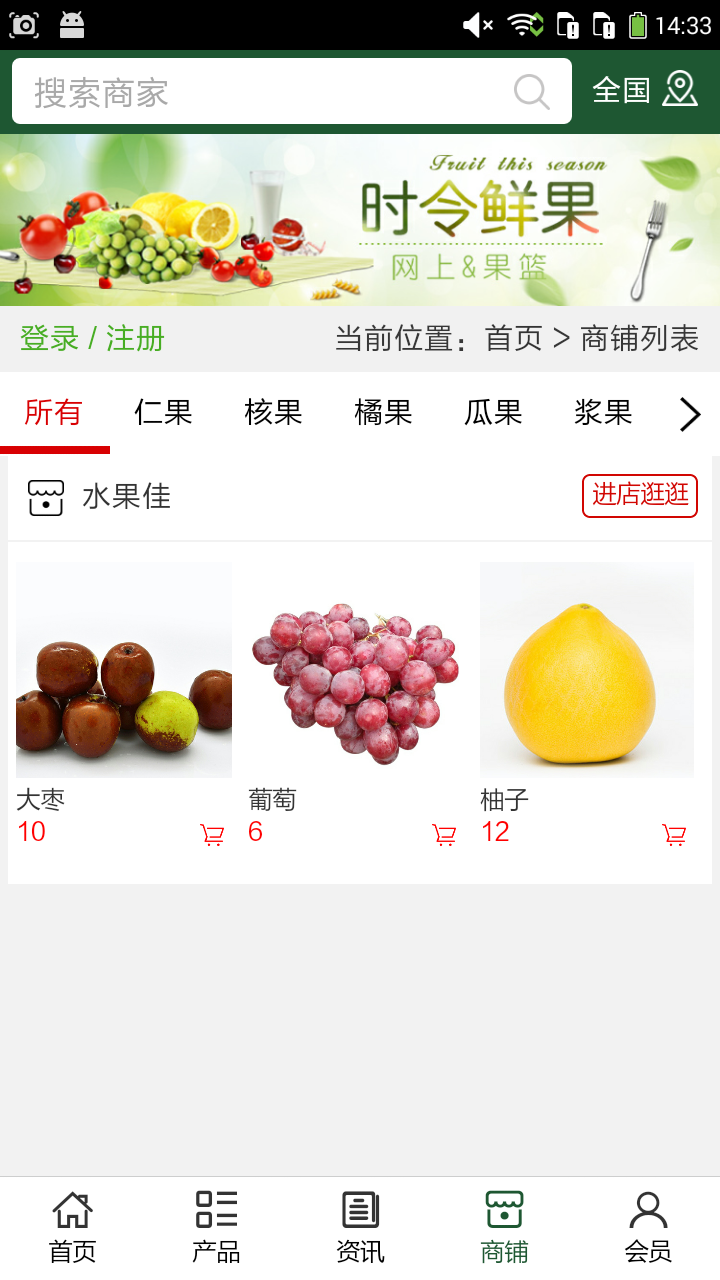This screenshot has height=1280, width=720.
Task: Switch to the 核果 category tab
Action: click(273, 413)
